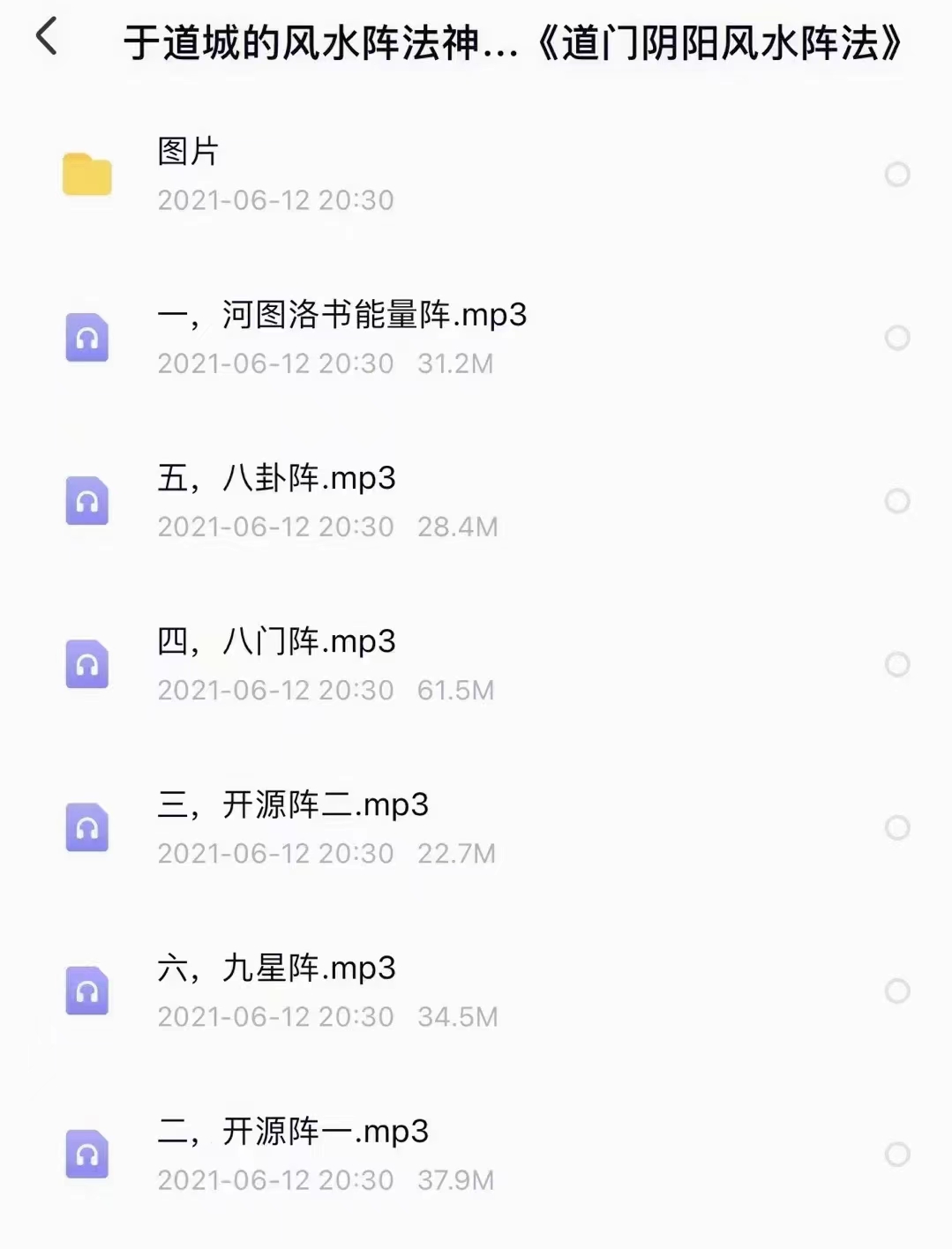Screen dimensions: 952x1249
Task: Select the circle for 六，九星阵.mp3
Action: coord(898,991)
